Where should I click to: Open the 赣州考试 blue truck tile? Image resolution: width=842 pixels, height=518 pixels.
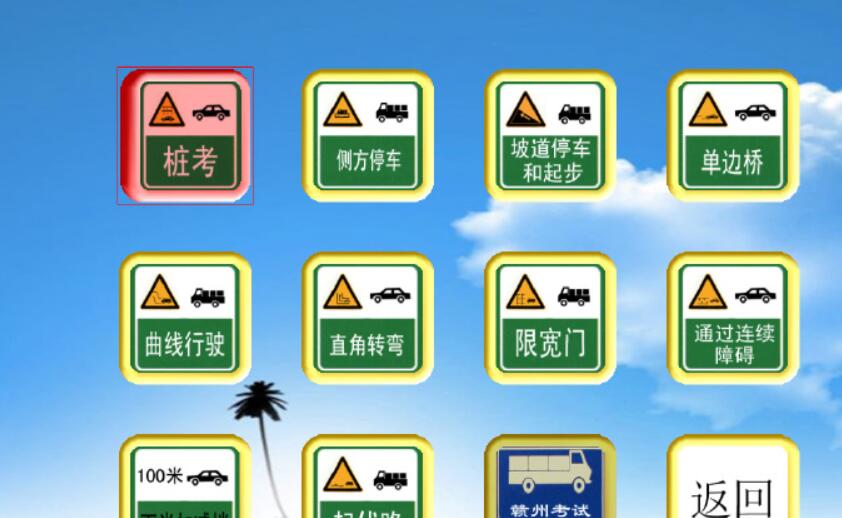tap(551, 482)
